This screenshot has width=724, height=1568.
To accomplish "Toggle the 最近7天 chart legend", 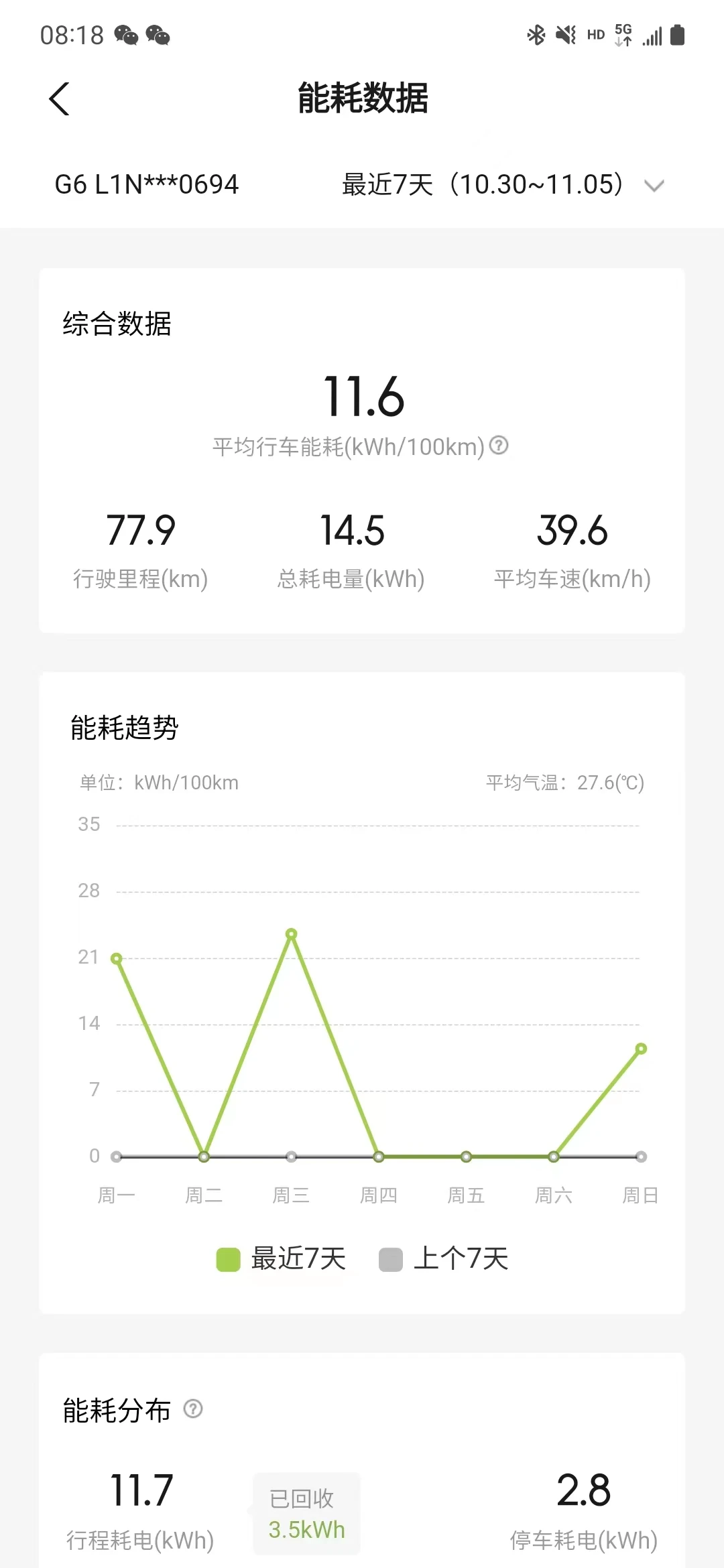I will point(281,1258).
